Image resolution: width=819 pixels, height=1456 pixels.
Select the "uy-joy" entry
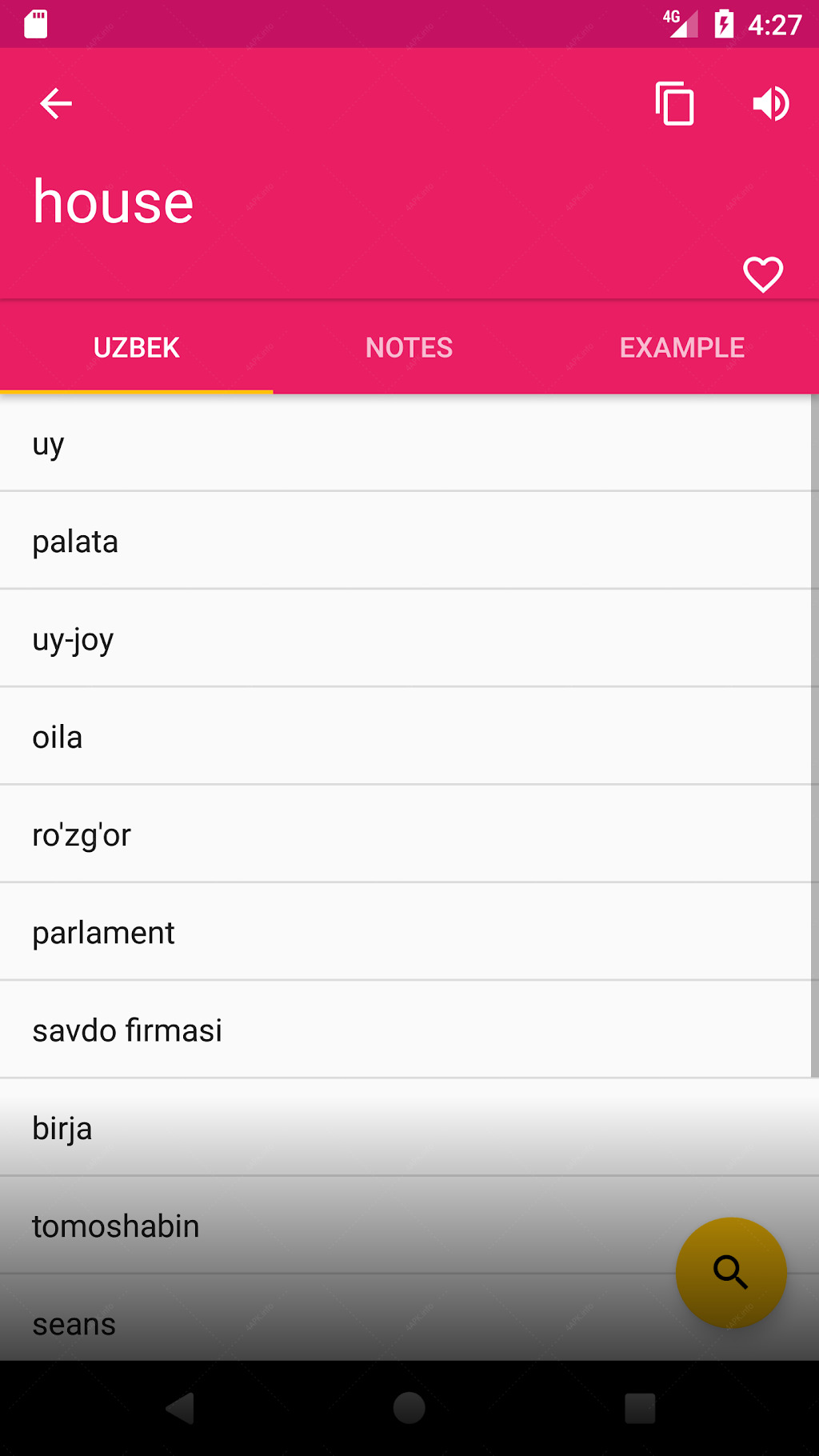[x=406, y=638]
